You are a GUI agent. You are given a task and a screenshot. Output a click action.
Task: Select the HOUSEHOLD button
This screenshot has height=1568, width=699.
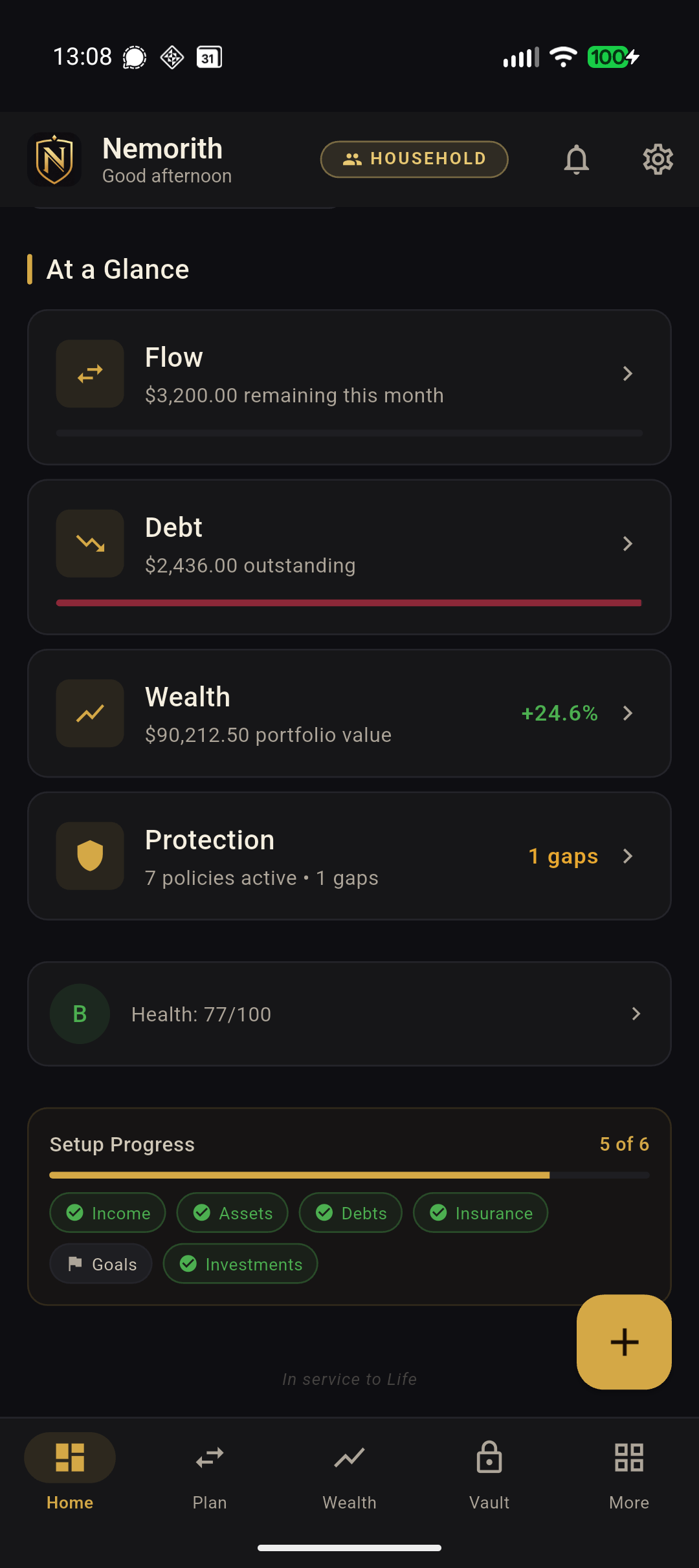pos(414,159)
